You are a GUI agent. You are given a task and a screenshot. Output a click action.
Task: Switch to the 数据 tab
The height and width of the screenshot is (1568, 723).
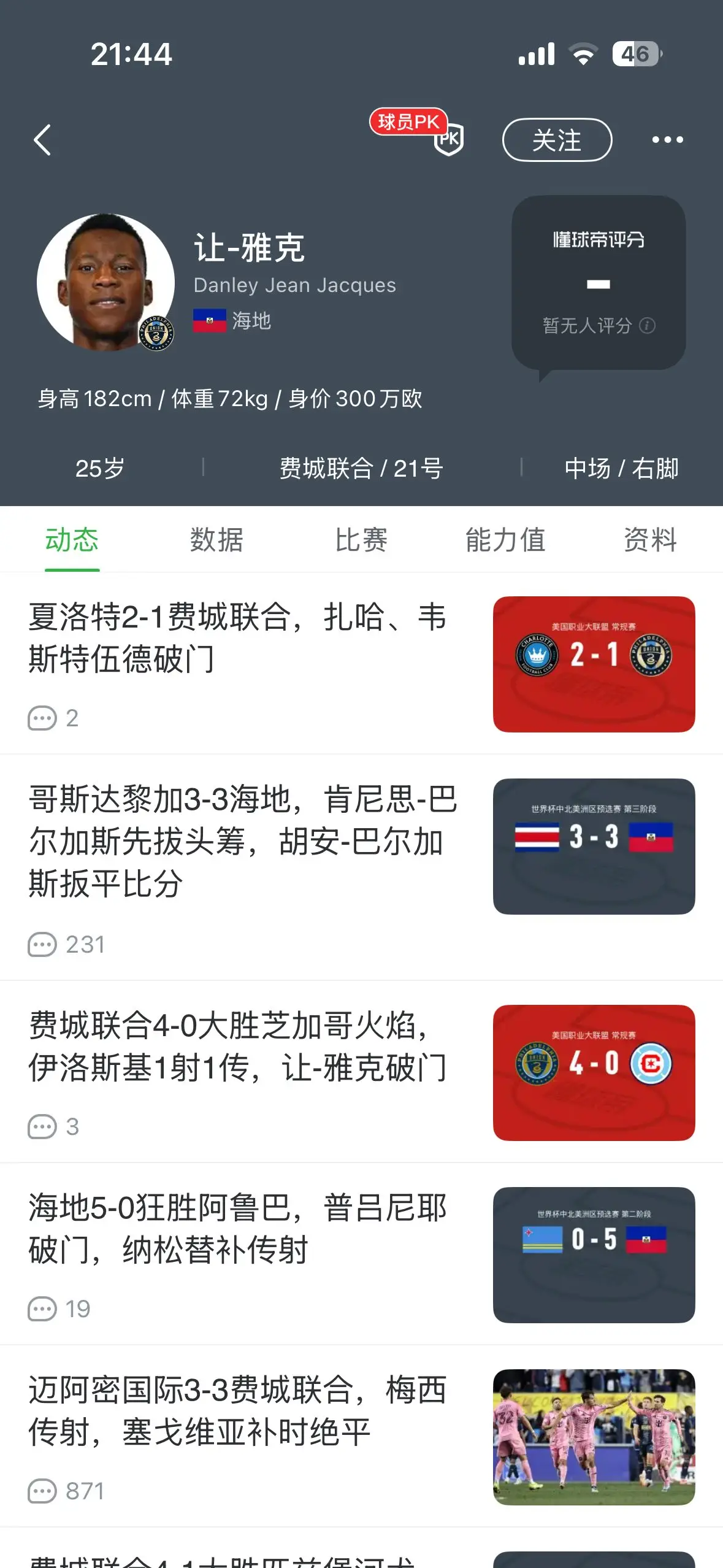point(216,540)
